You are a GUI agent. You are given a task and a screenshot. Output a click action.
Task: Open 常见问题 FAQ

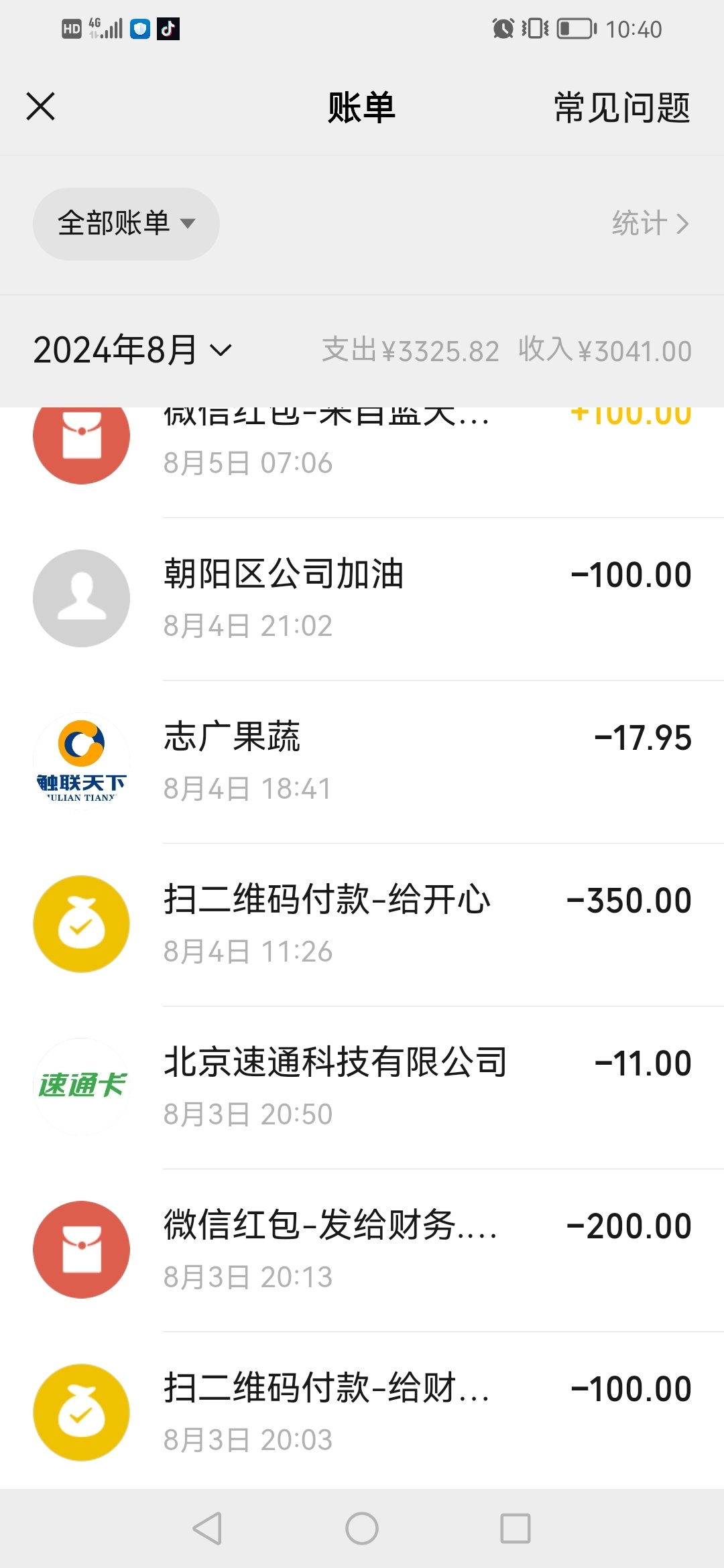click(622, 107)
